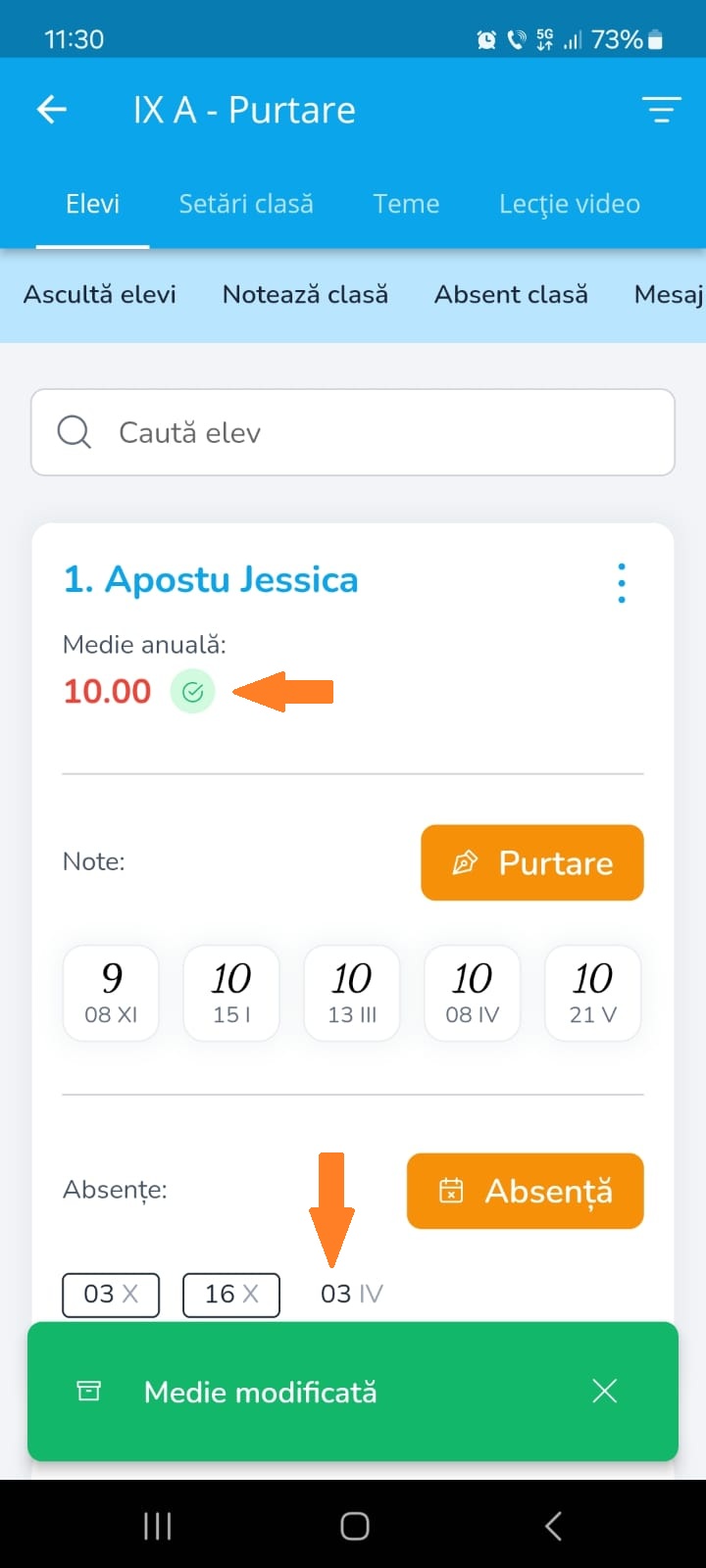Open the grade 9 from 08 XI

click(x=111, y=993)
